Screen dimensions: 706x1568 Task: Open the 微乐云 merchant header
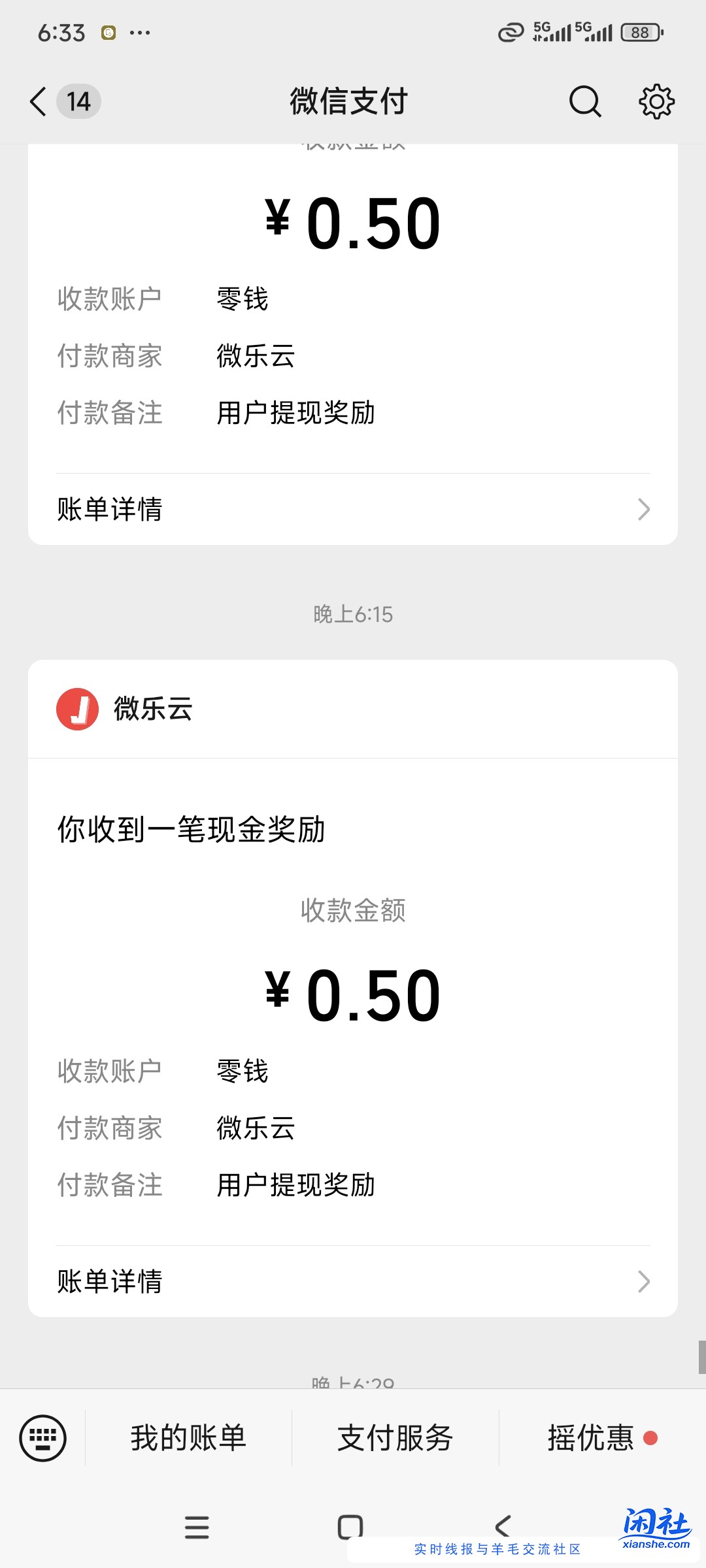152,709
